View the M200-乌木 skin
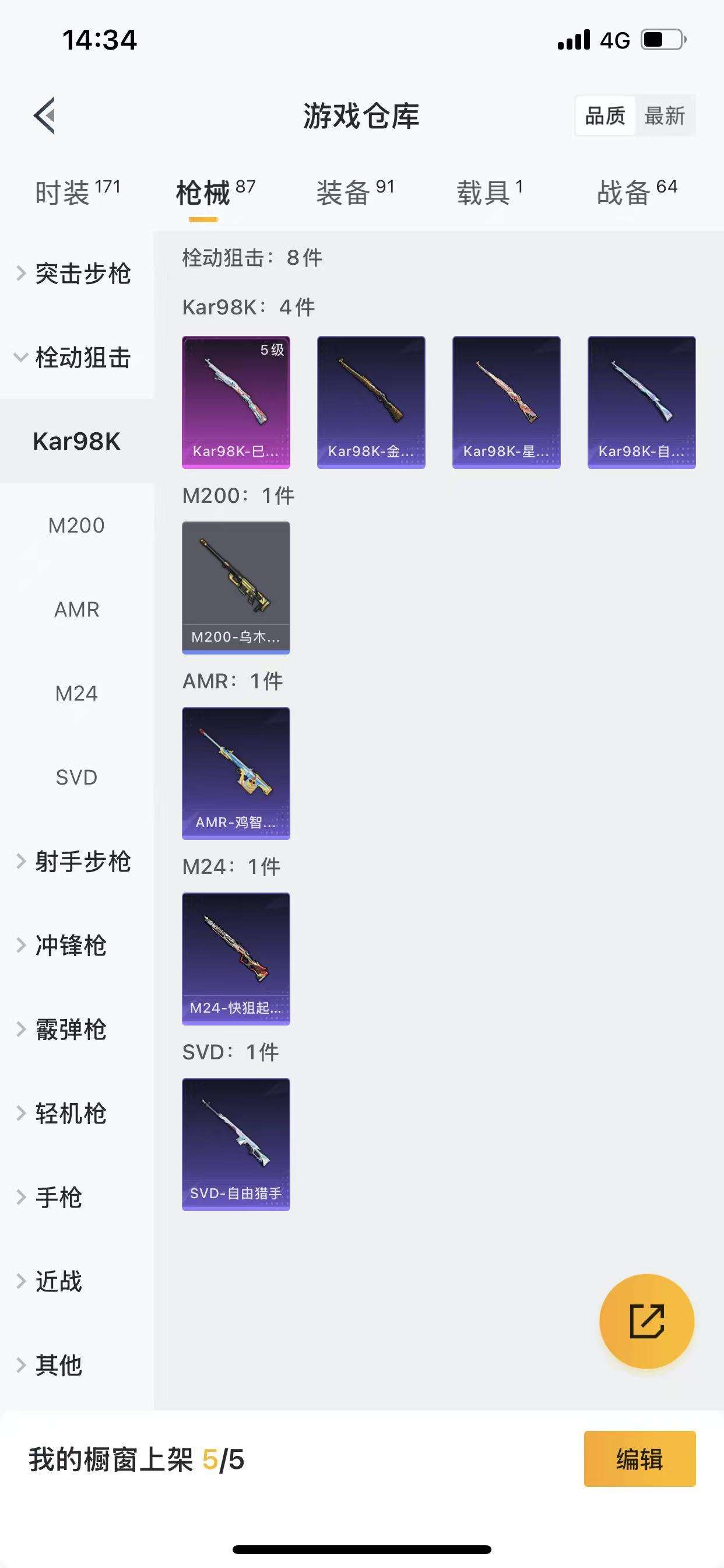 [236, 587]
